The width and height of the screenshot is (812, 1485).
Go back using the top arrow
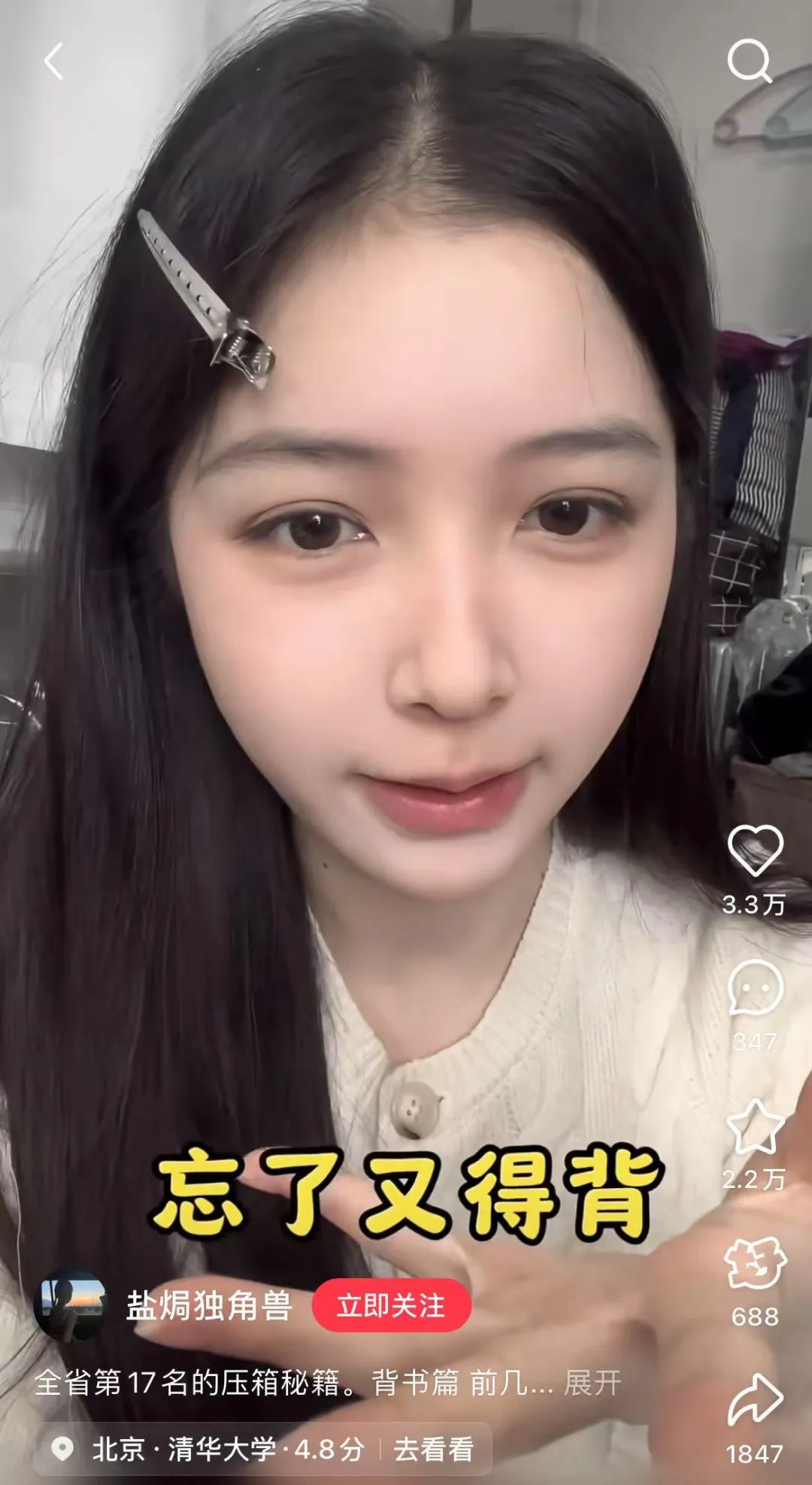(54, 62)
